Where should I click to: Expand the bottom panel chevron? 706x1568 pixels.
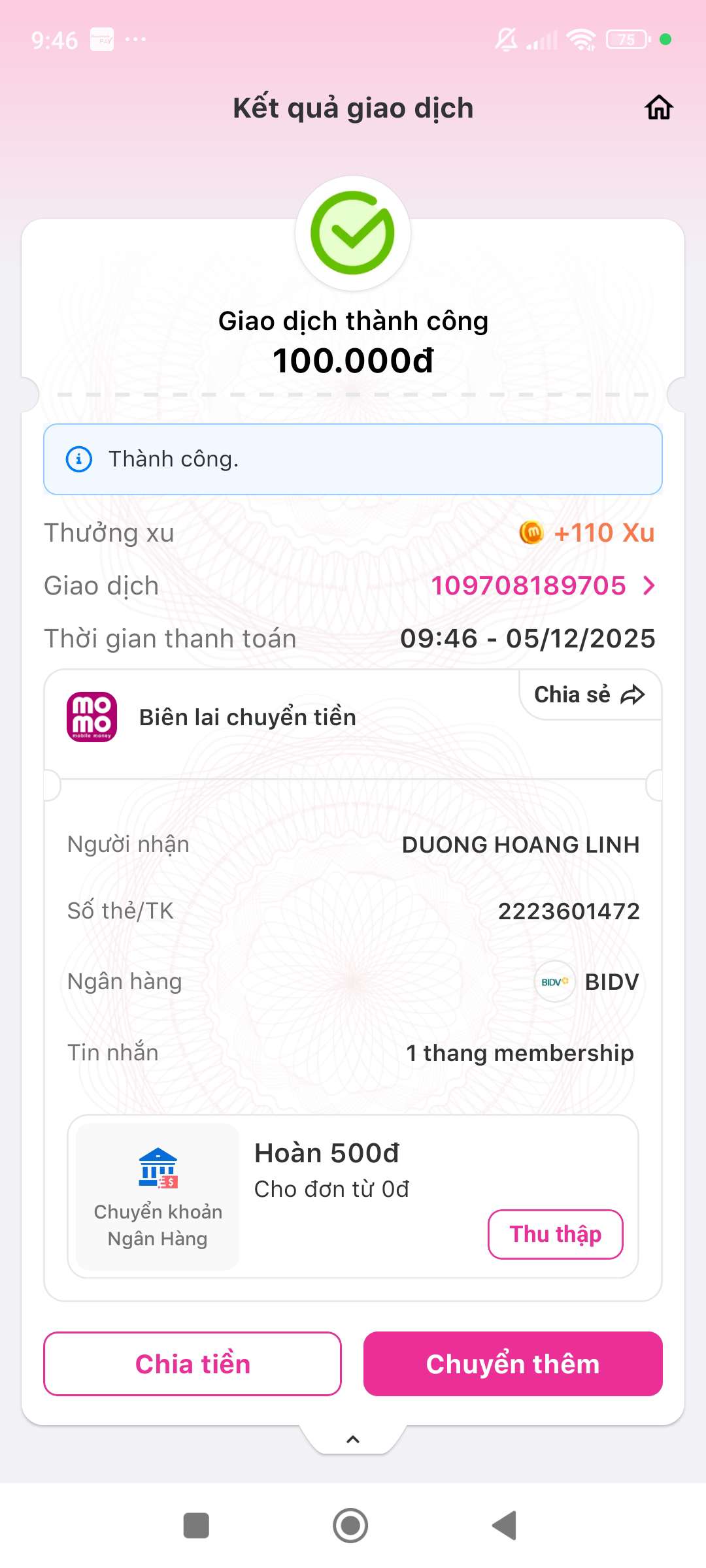tap(353, 1439)
